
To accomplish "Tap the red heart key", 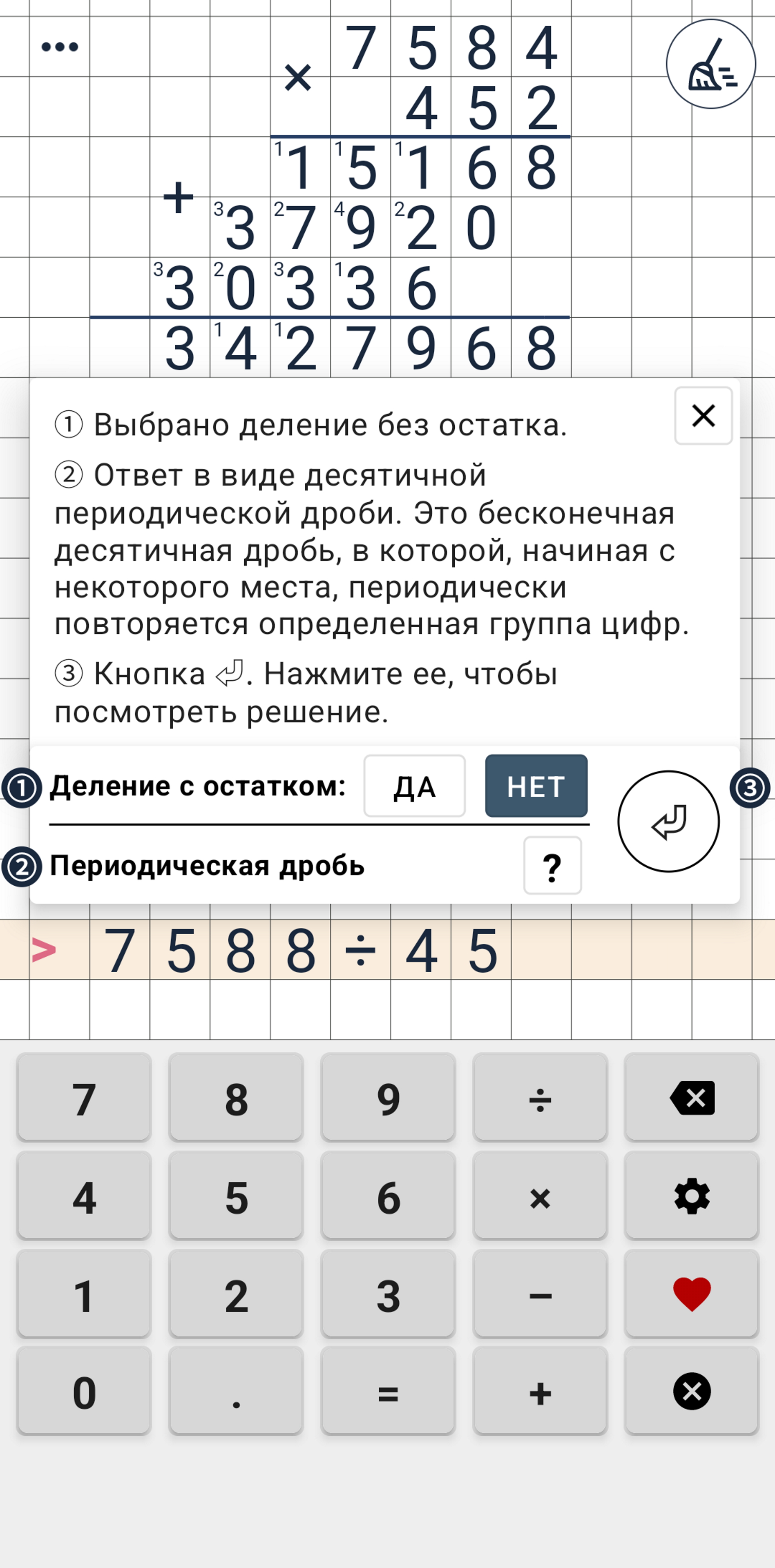I will tap(692, 1294).
